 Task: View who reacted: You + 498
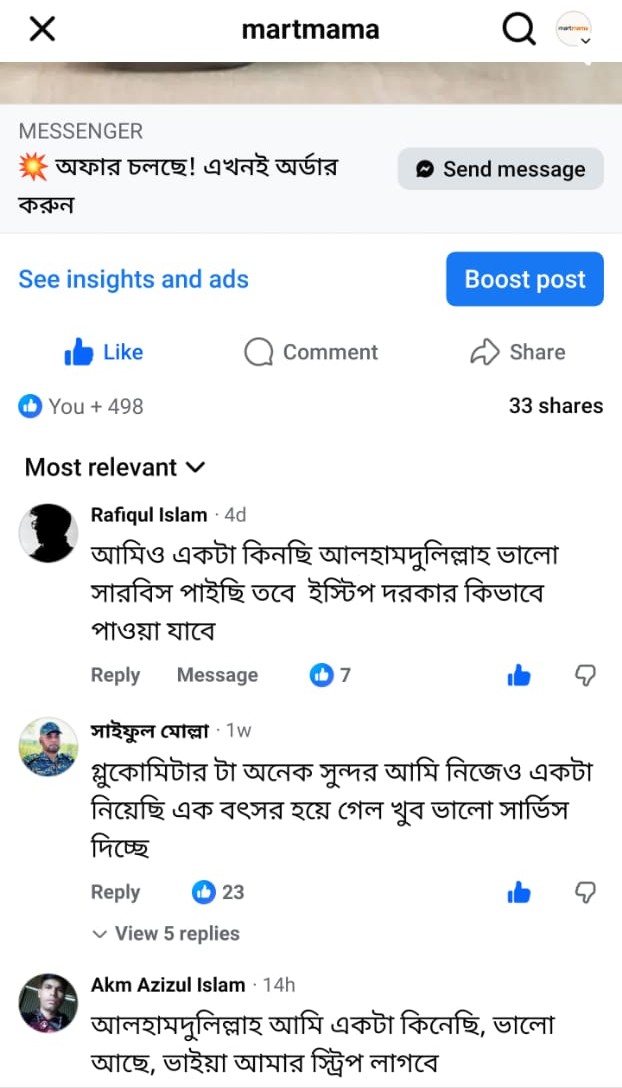(82, 406)
